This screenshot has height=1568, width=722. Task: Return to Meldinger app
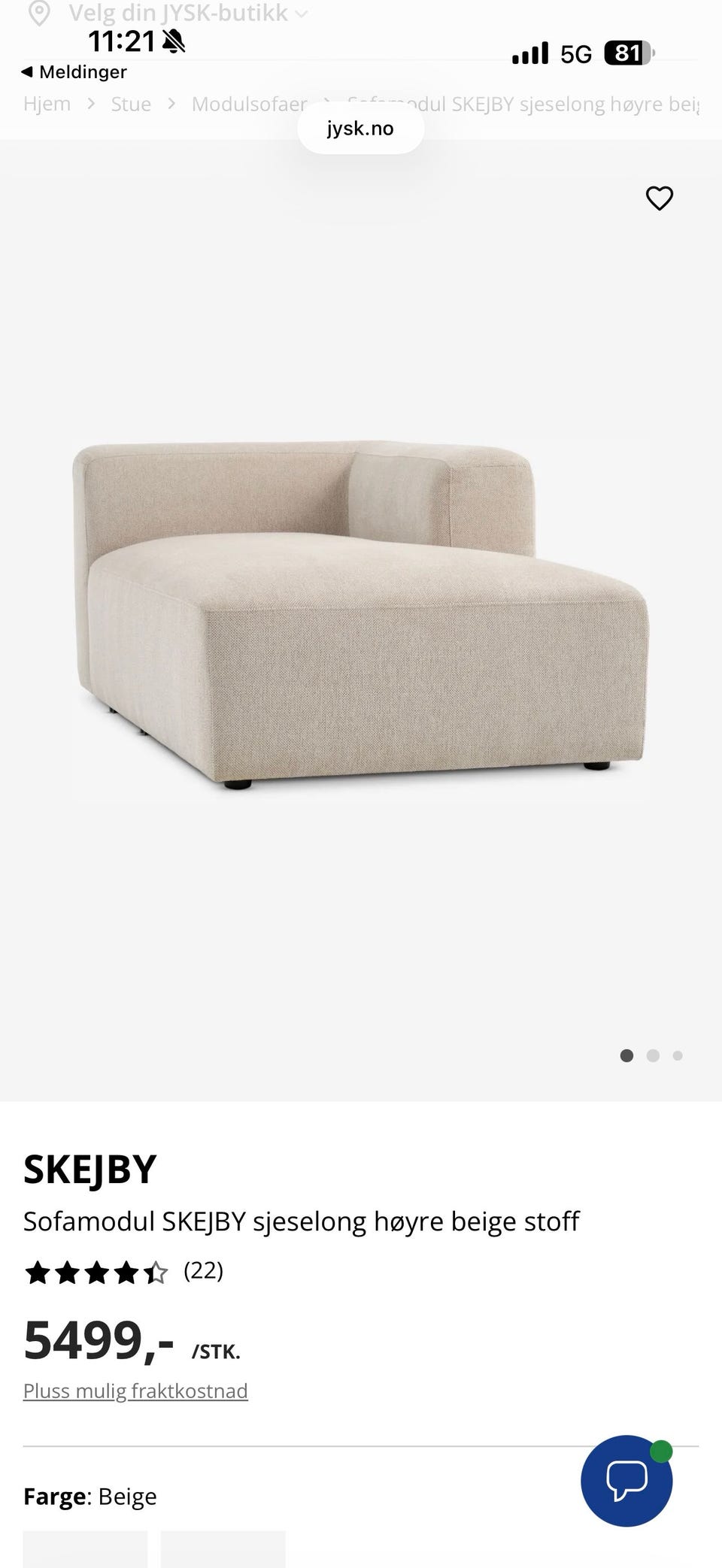[74, 72]
